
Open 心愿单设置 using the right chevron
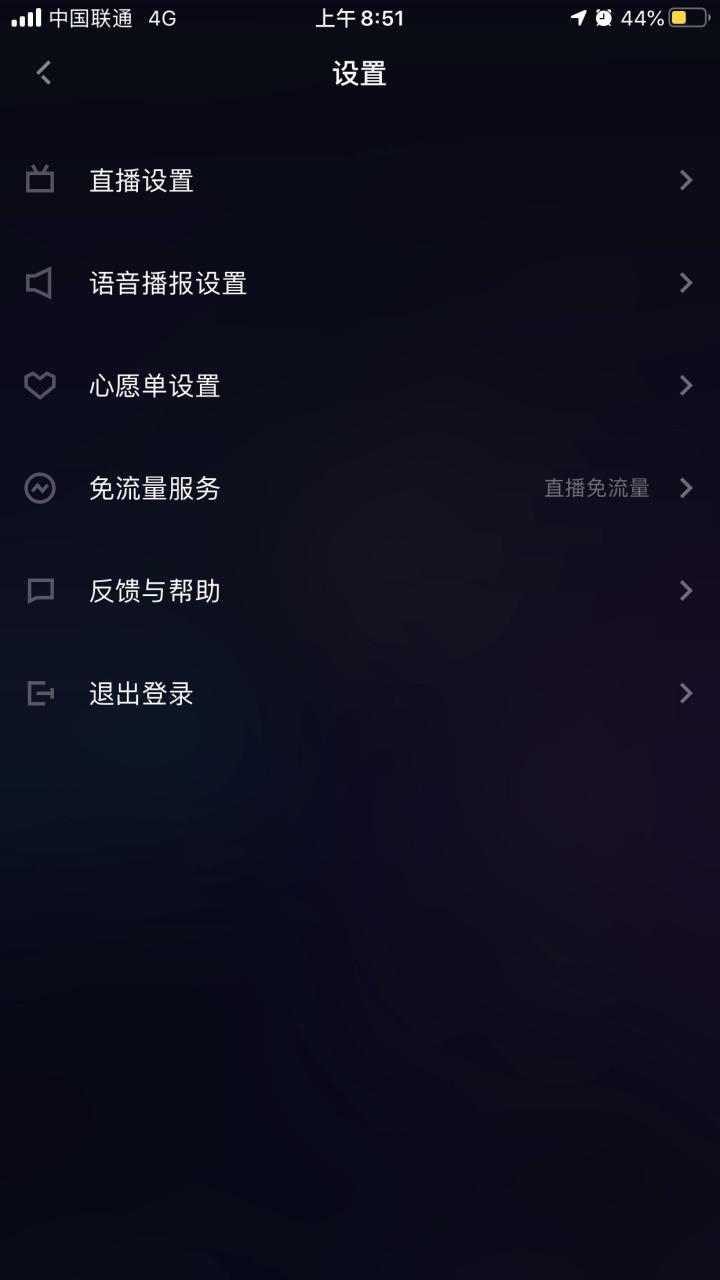[686, 385]
